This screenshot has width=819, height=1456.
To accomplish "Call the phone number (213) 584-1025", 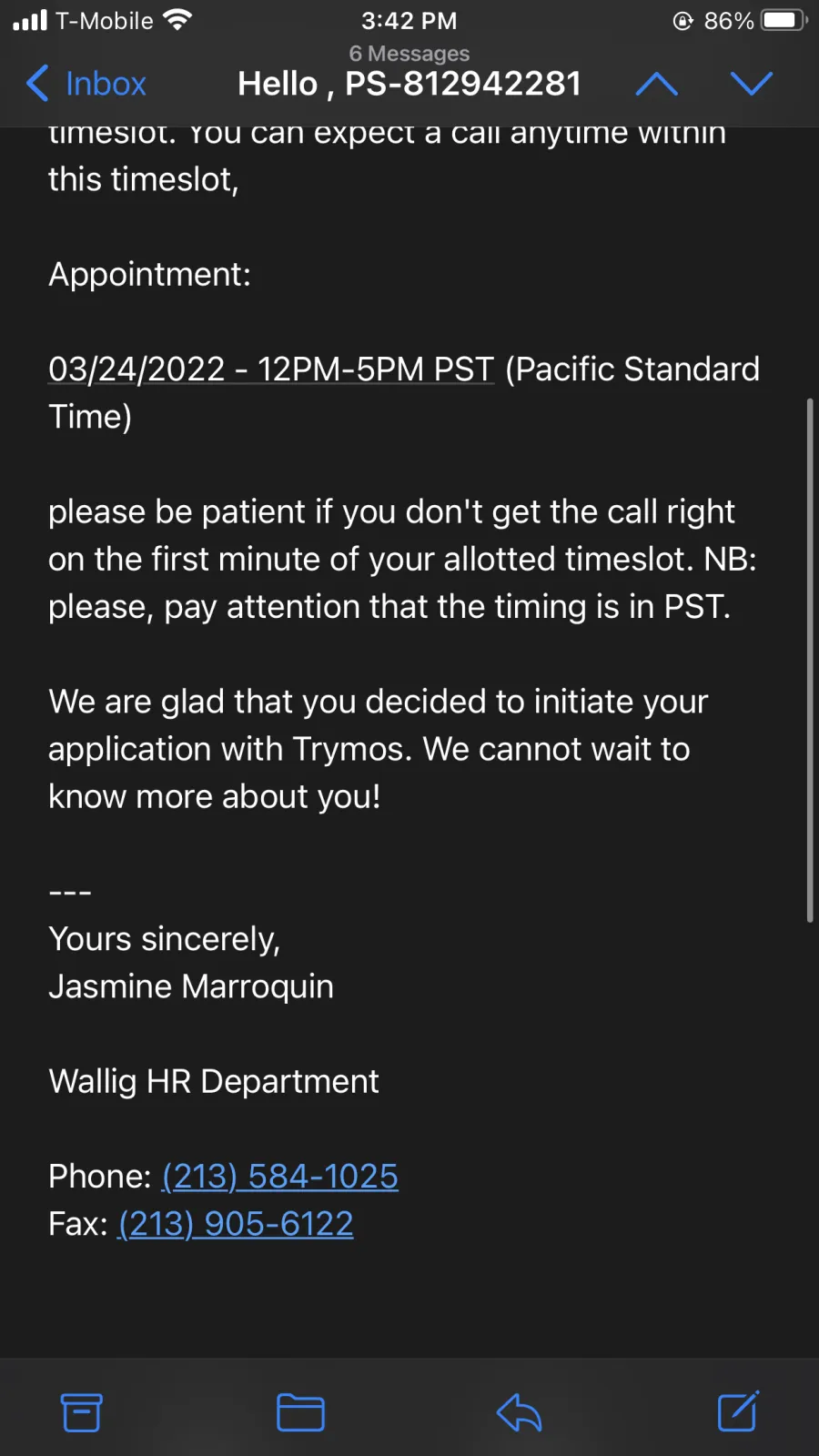I will tap(280, 1177).
